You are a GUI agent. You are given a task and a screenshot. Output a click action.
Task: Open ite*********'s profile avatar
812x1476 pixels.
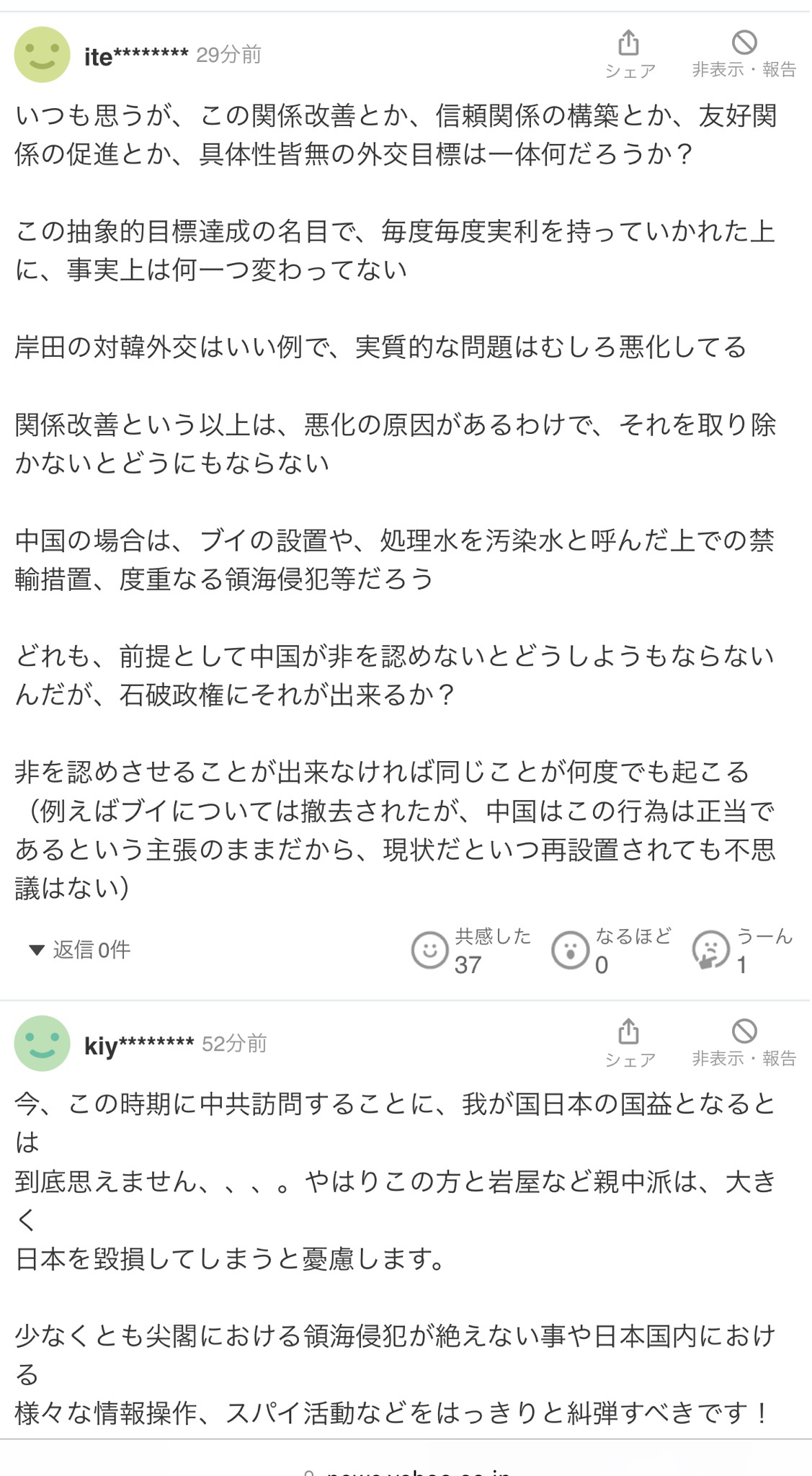43,55
